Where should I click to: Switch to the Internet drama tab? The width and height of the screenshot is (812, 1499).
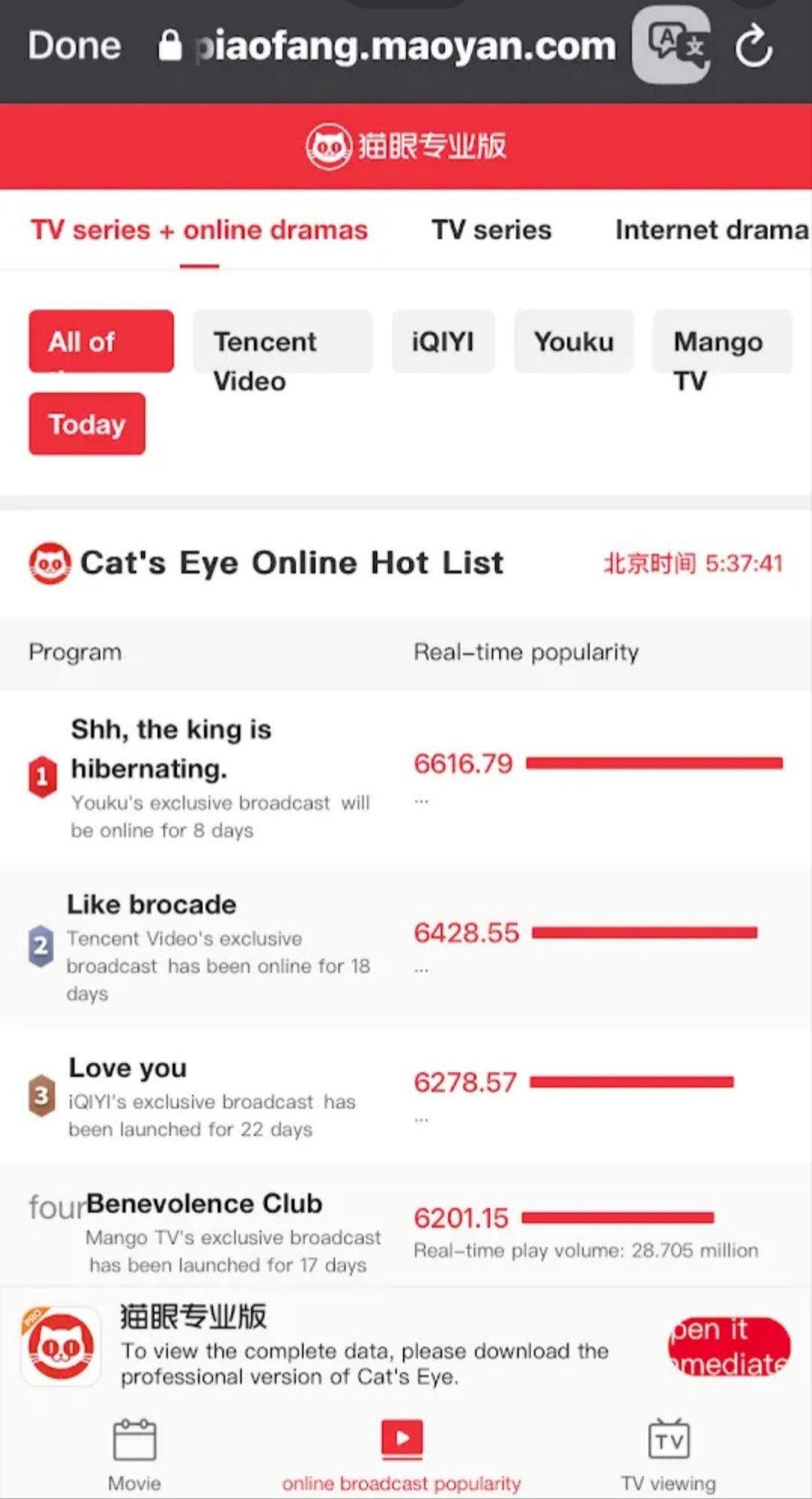click(710, 230)
